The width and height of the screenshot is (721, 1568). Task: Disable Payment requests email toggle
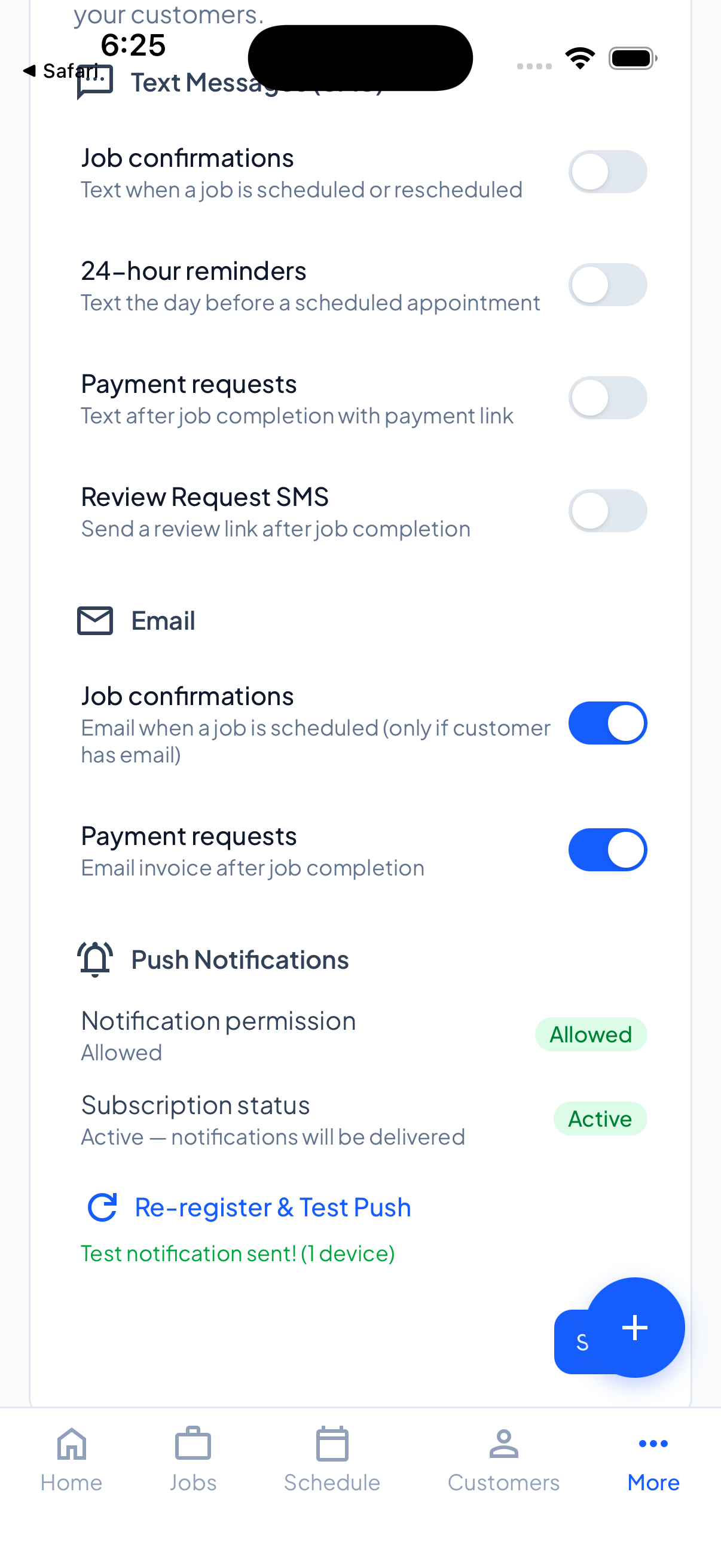[607, 850]
